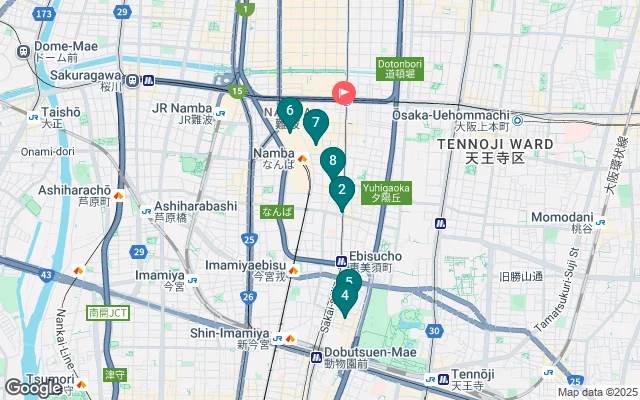Select map marker number 7
The width and height of the screenshot is (640, 400).
[x=315, y=124]
